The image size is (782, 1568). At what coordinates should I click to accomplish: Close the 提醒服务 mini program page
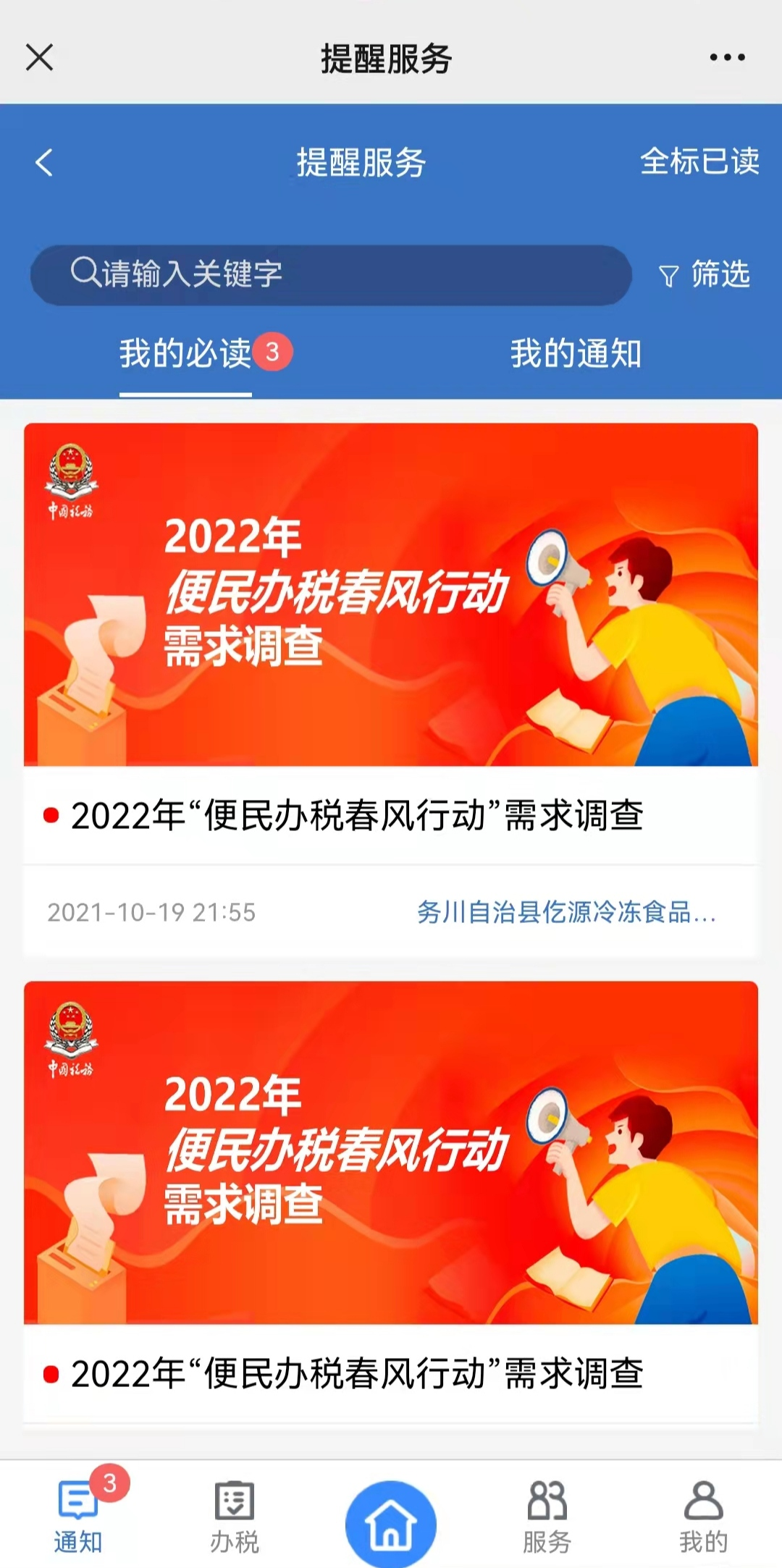click(39, 57)
